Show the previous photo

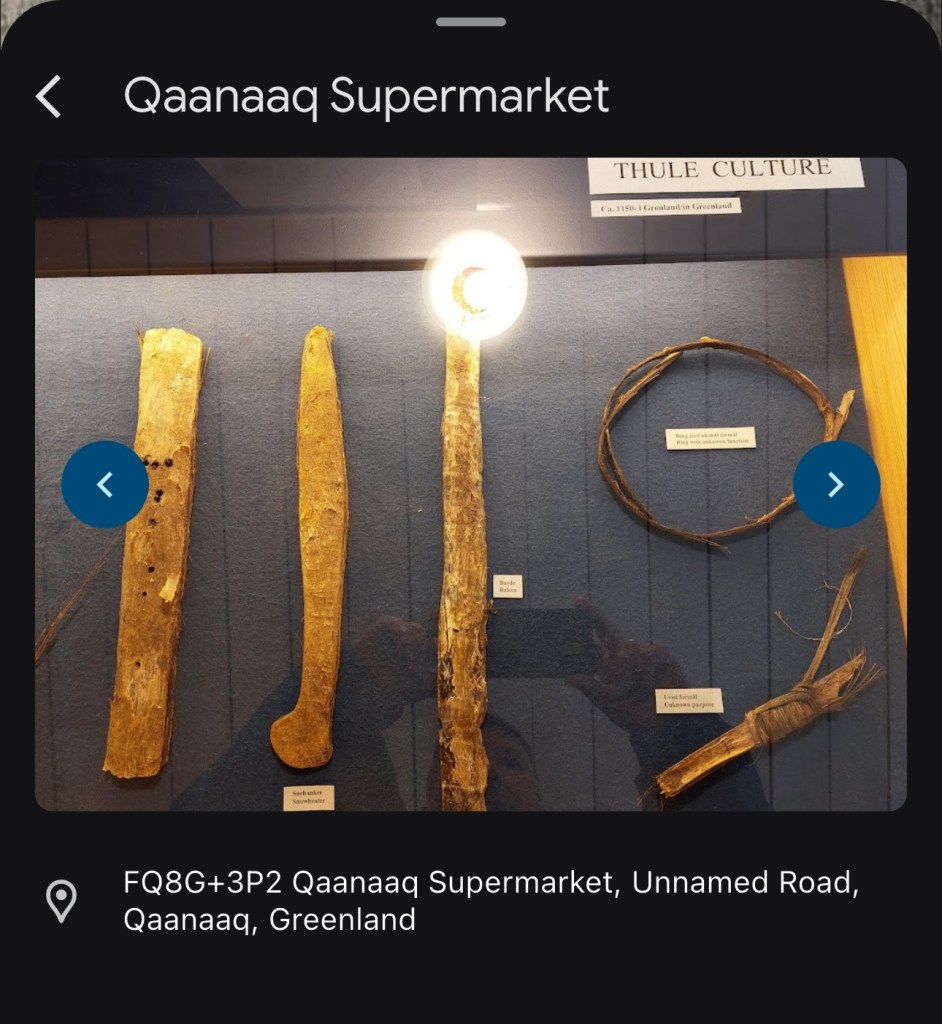(x=105, y=484)
